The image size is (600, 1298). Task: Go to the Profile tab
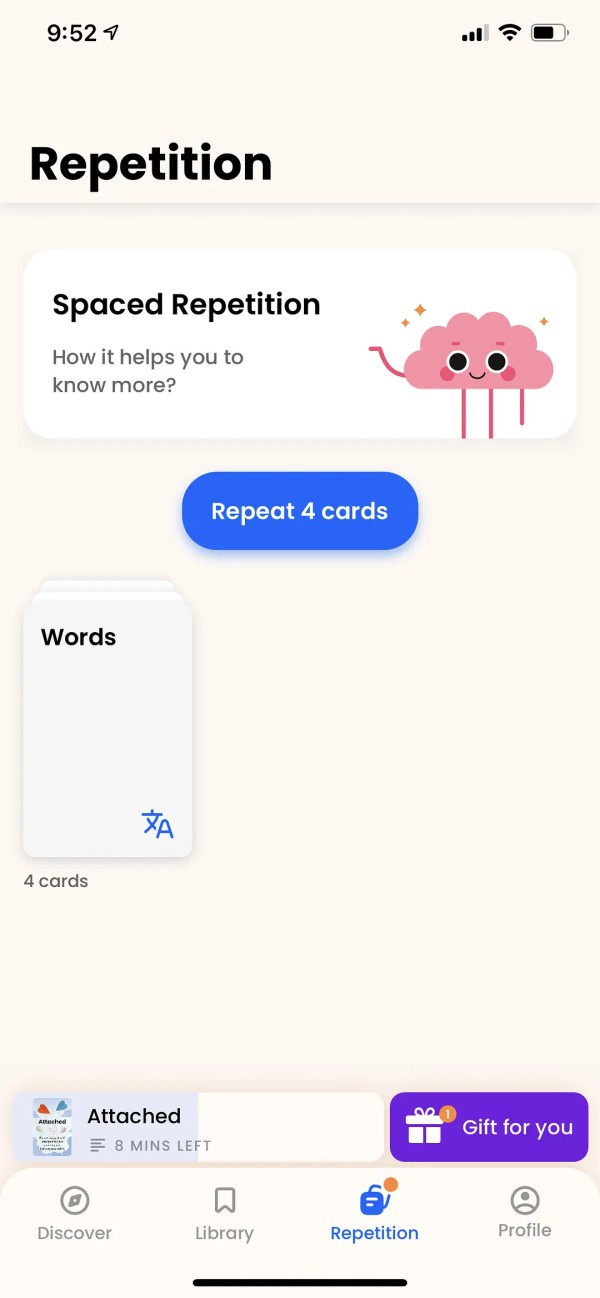524,1211
